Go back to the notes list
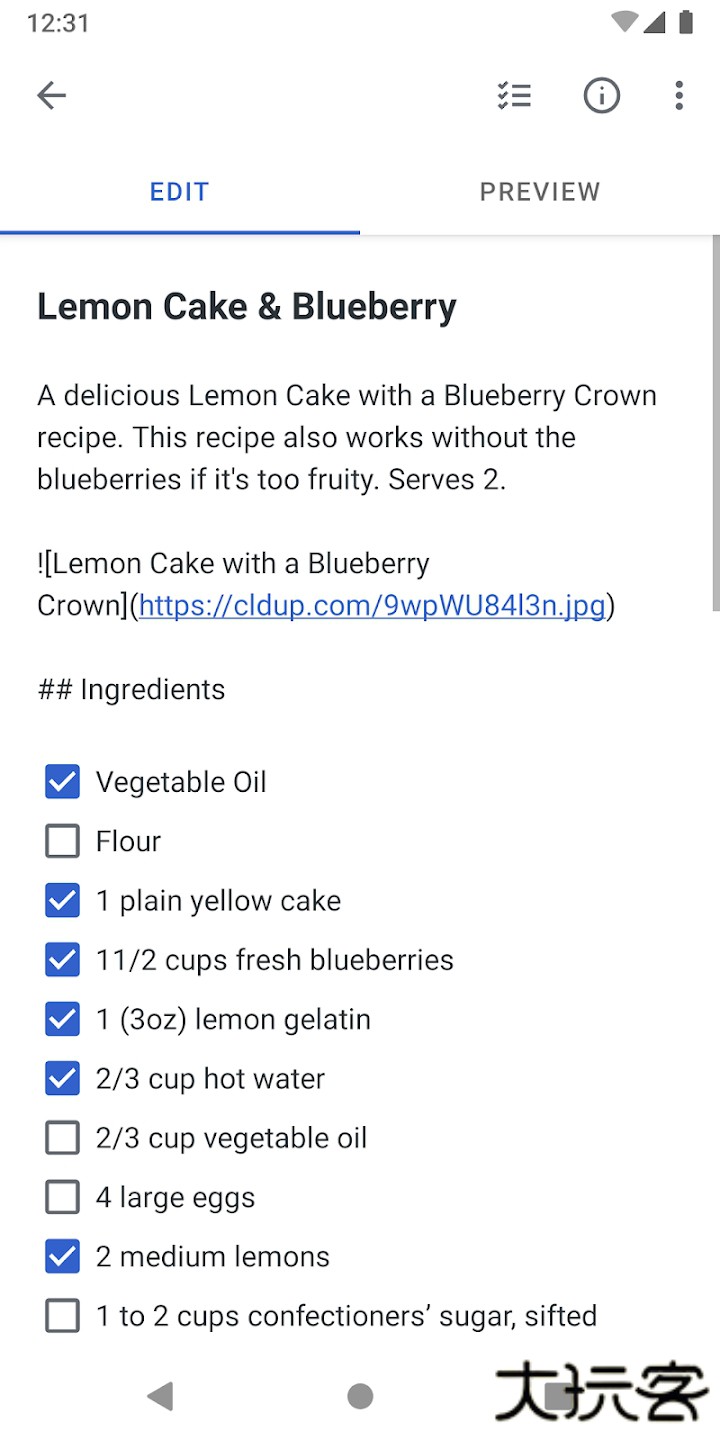 coord(51,96)
